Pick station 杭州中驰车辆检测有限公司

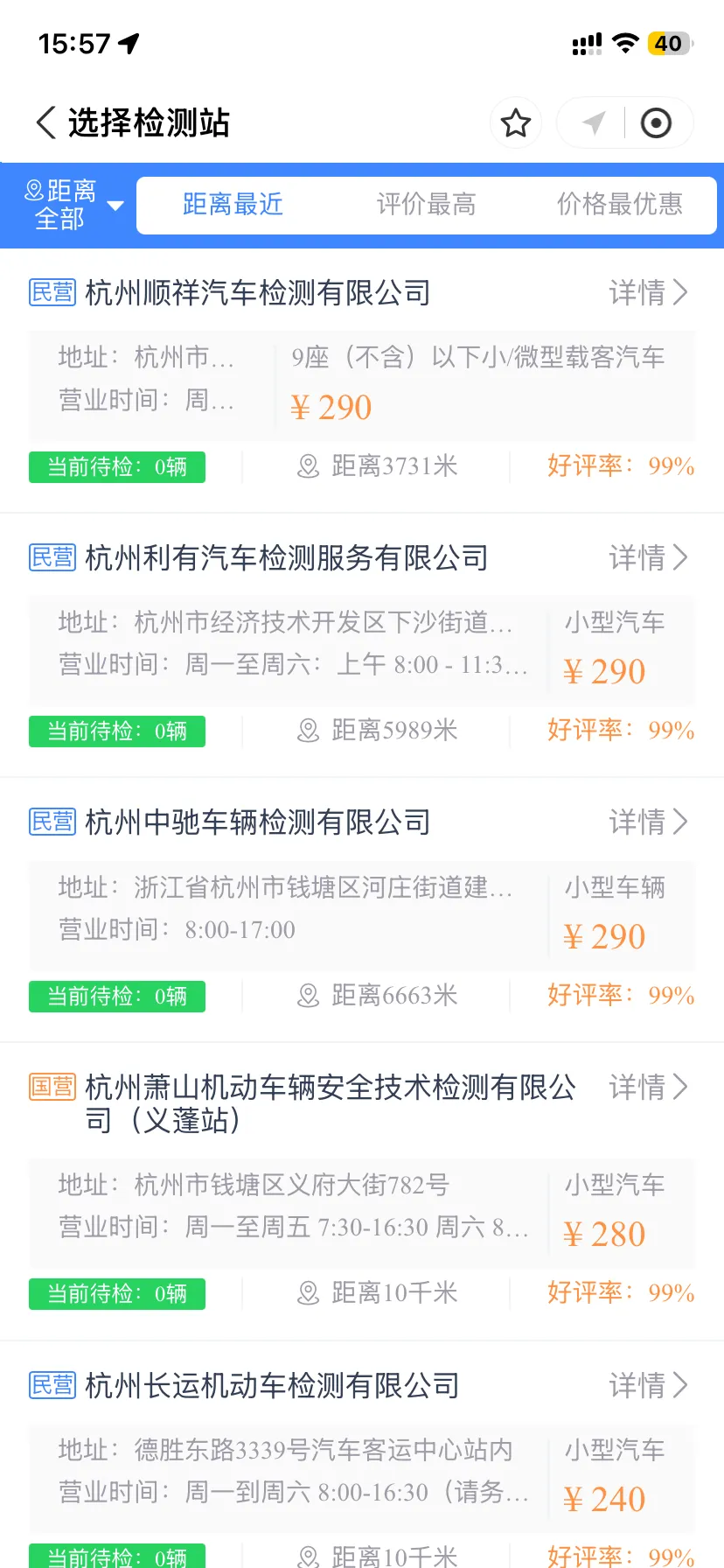tap(257, 822)
